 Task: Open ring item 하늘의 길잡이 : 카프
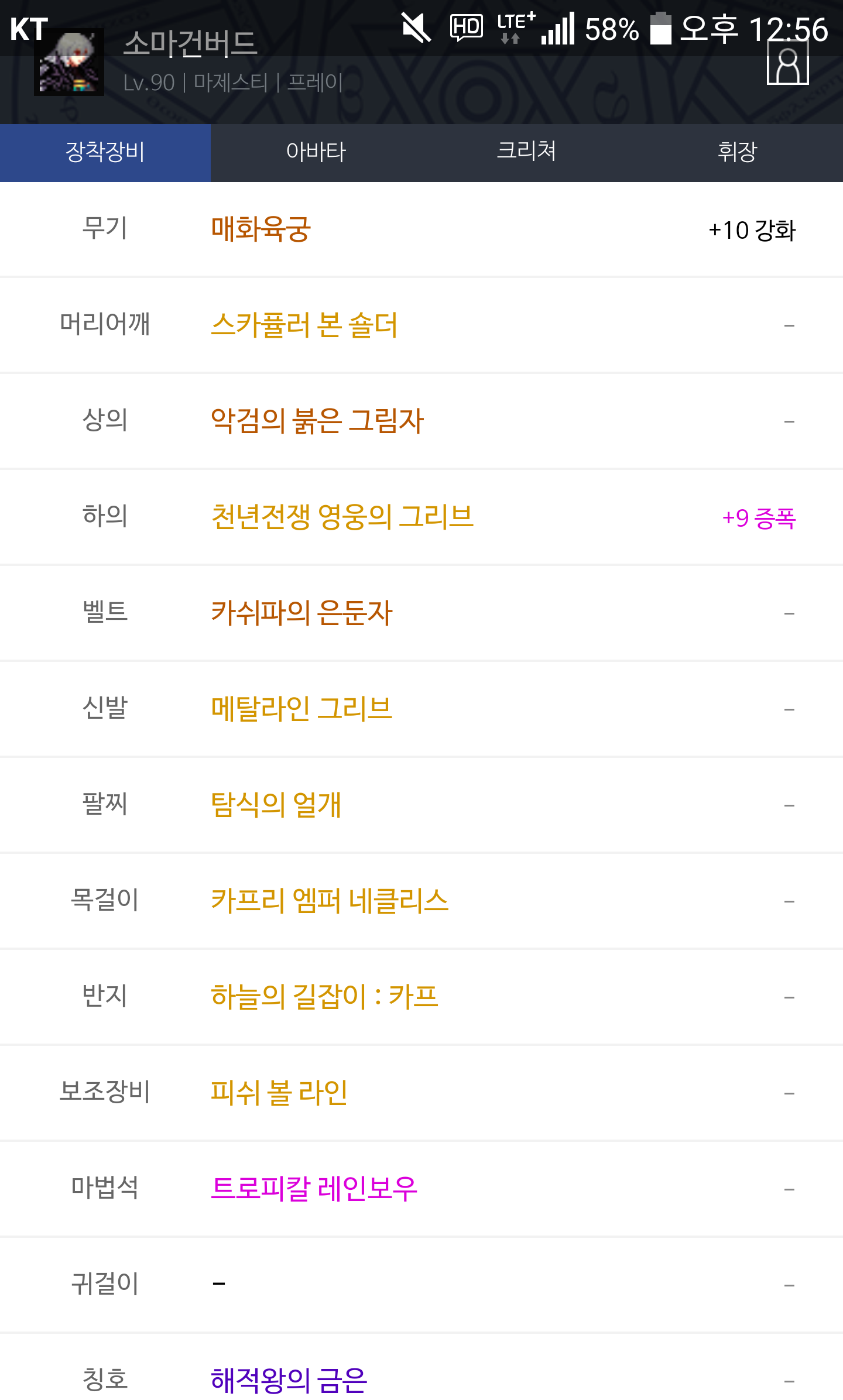pyautogui.click(x=324, y=997)
